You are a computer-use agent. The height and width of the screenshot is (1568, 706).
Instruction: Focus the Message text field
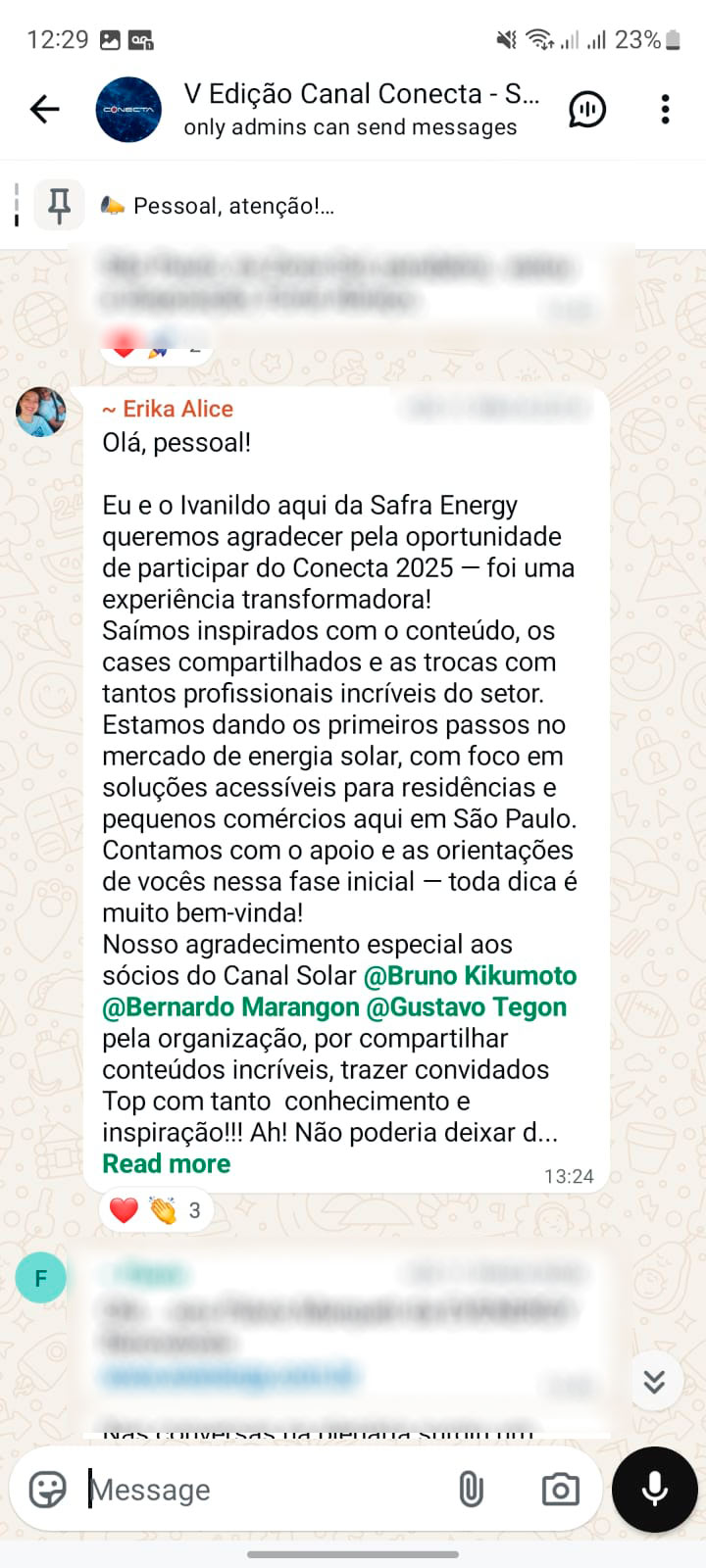tap(265, 1490)
